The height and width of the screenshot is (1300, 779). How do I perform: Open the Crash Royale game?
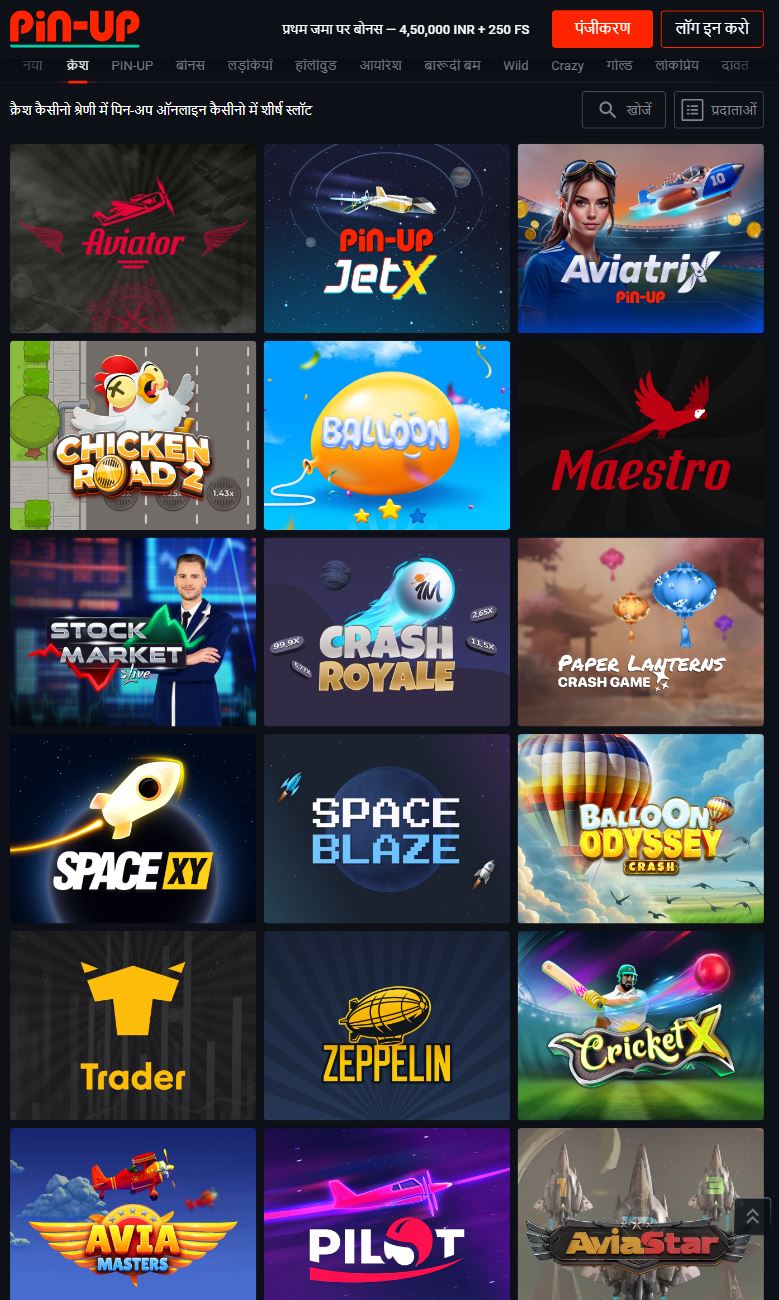pyautogui.click(x=387, y=632)
